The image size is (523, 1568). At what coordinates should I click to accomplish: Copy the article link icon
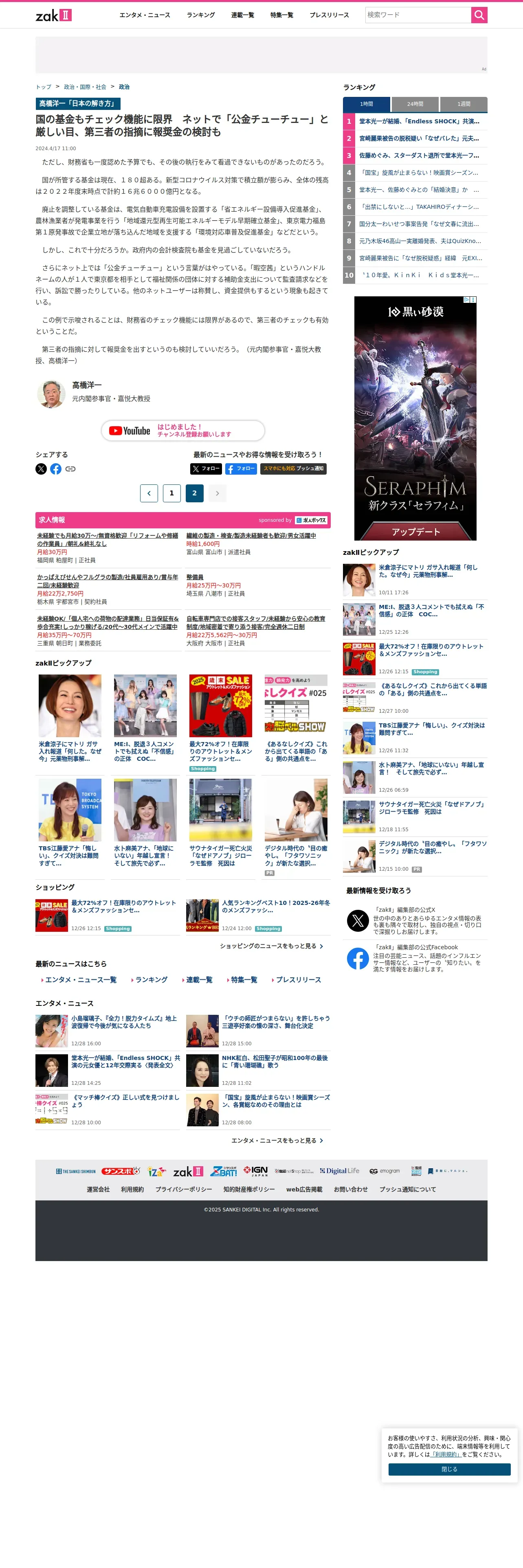pyautogui.click(x=70, y=469)
